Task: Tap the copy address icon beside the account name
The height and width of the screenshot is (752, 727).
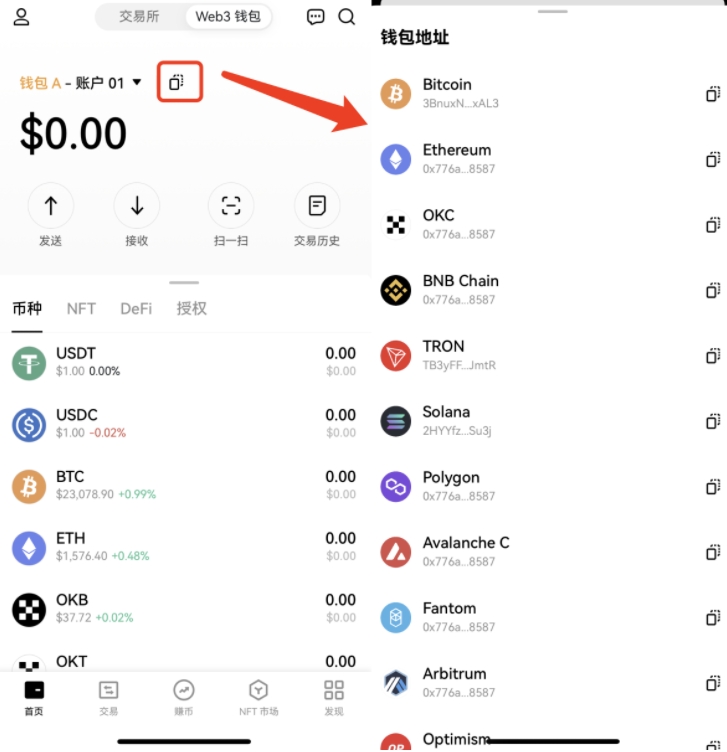Action: 180,82
